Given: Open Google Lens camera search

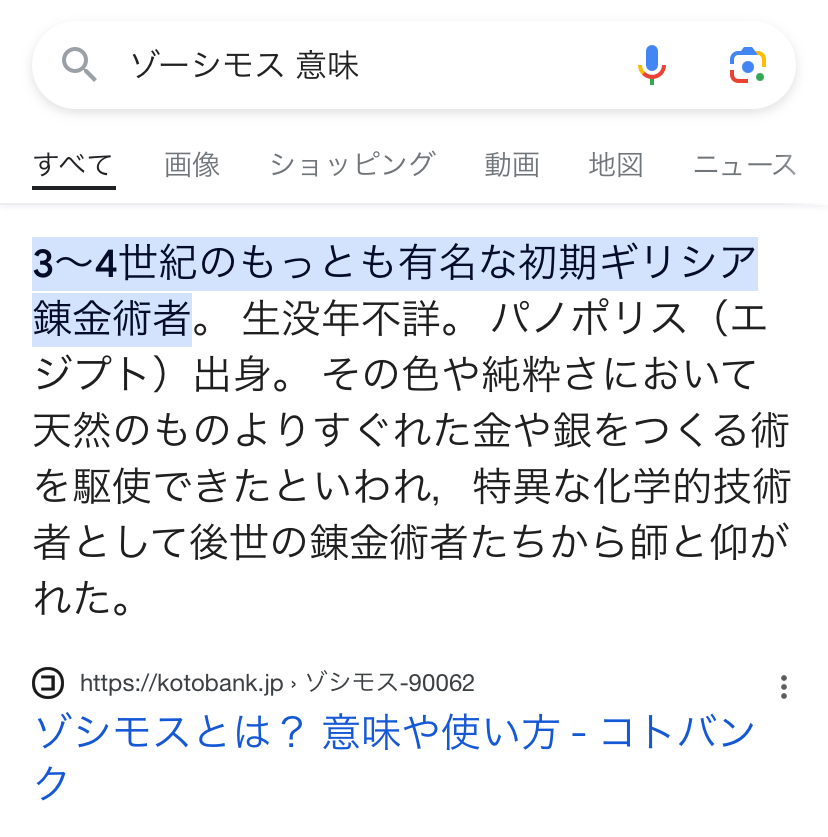Looking at the screenshot, I should (x=747, y=65).
